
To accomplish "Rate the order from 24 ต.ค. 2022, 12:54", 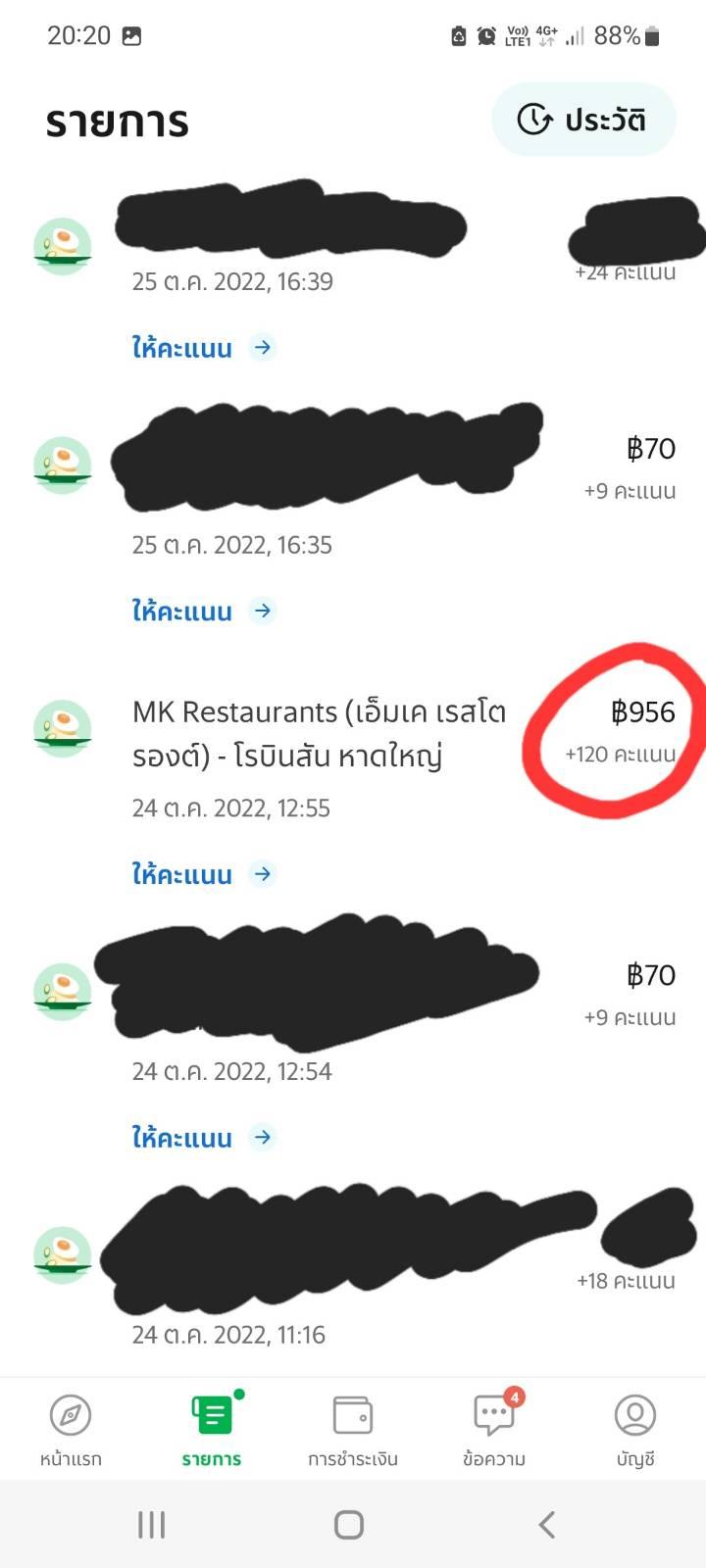I will 203,1138.
